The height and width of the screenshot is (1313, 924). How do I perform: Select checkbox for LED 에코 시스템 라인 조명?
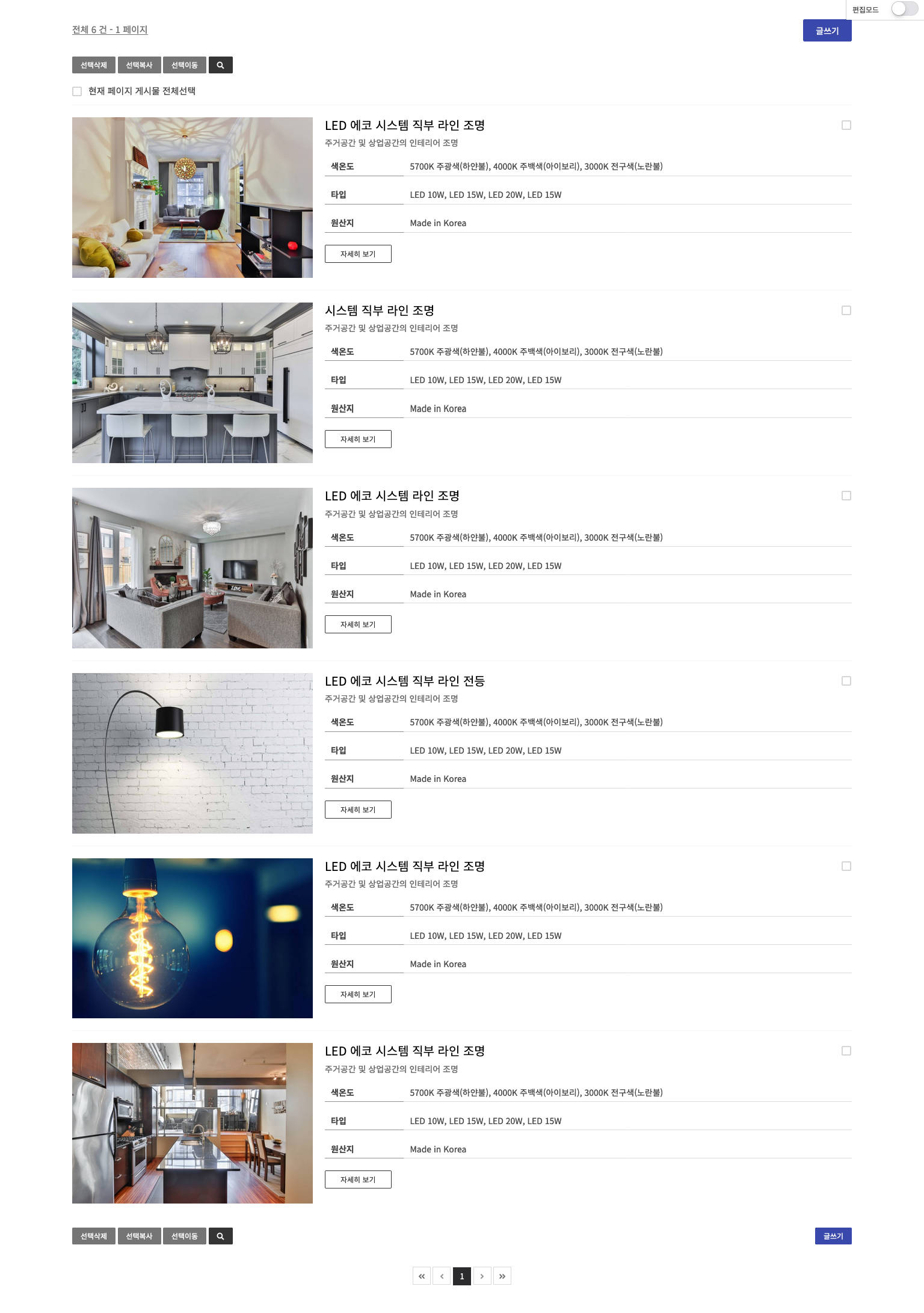pyautogui.click(x=846, y=496)
